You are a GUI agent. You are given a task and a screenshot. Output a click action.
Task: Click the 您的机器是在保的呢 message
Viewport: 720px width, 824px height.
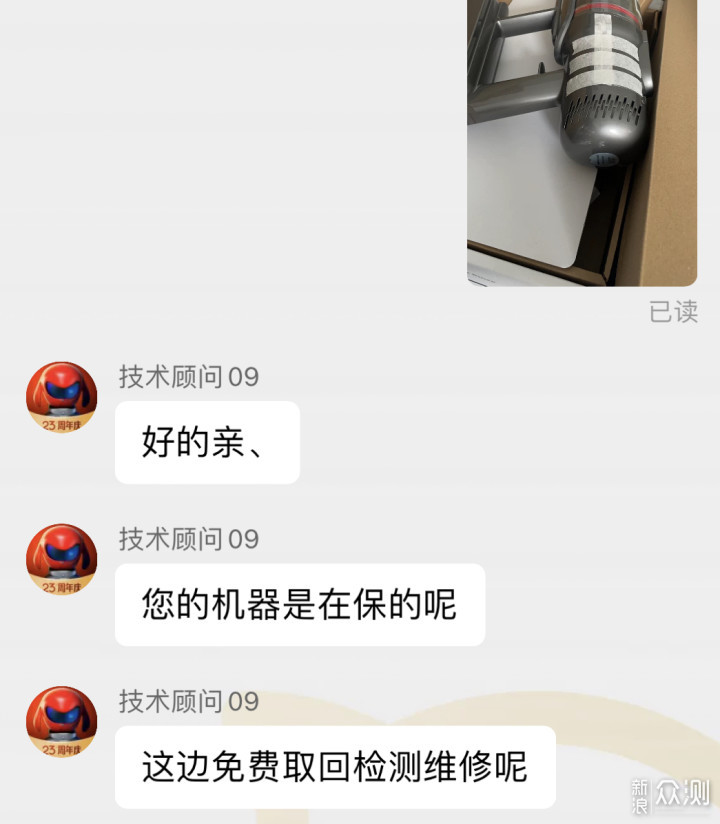point(300,604)
